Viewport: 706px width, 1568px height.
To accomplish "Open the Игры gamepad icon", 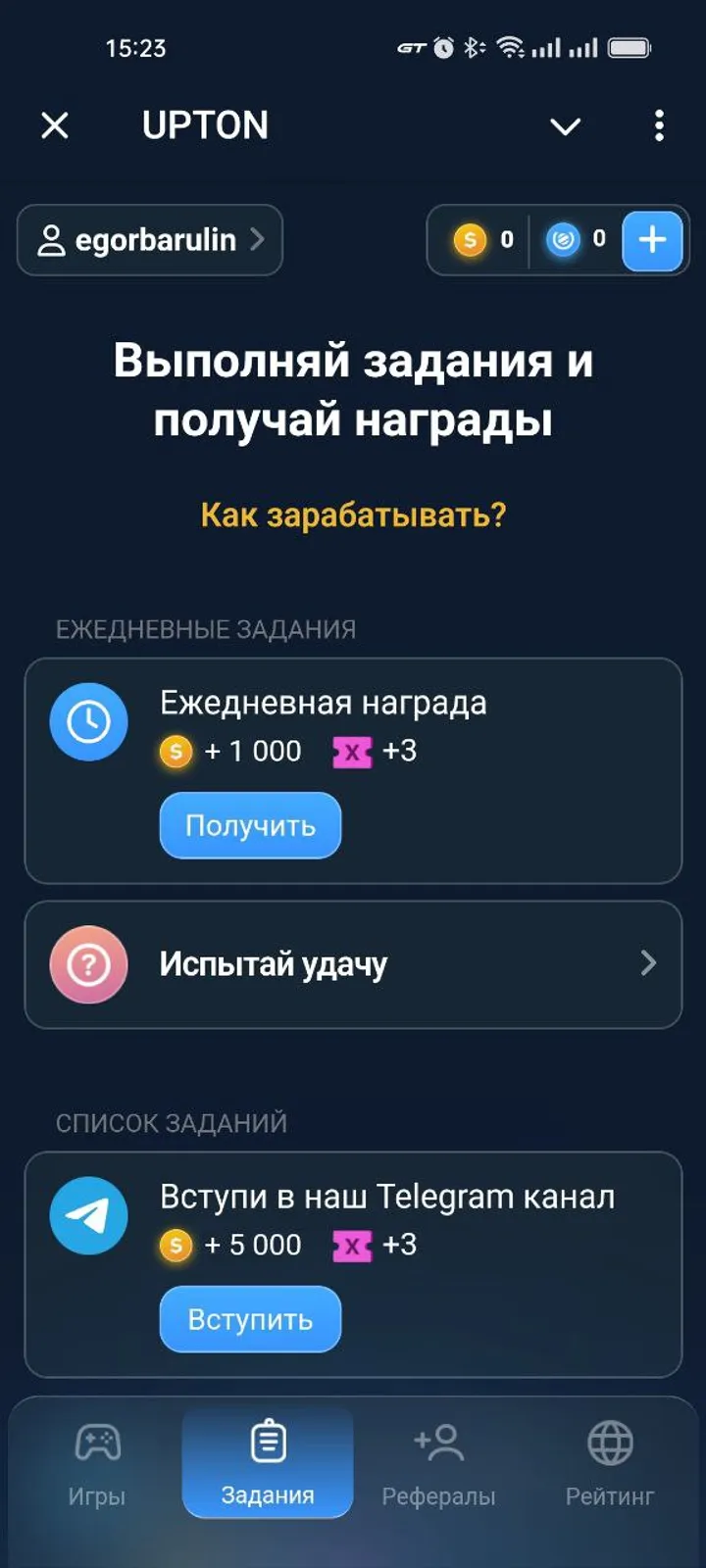I will point(96,1442).
